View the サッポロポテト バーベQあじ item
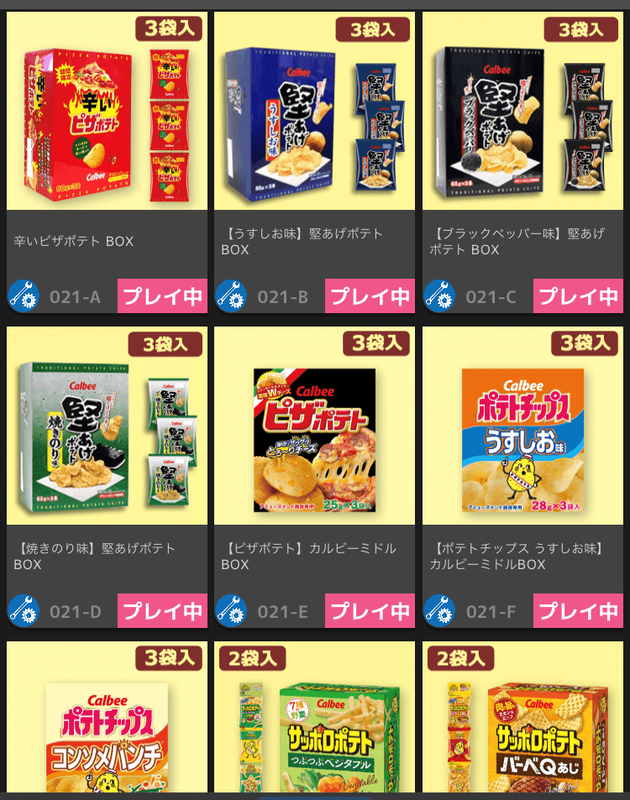 [x=522, y=725]
